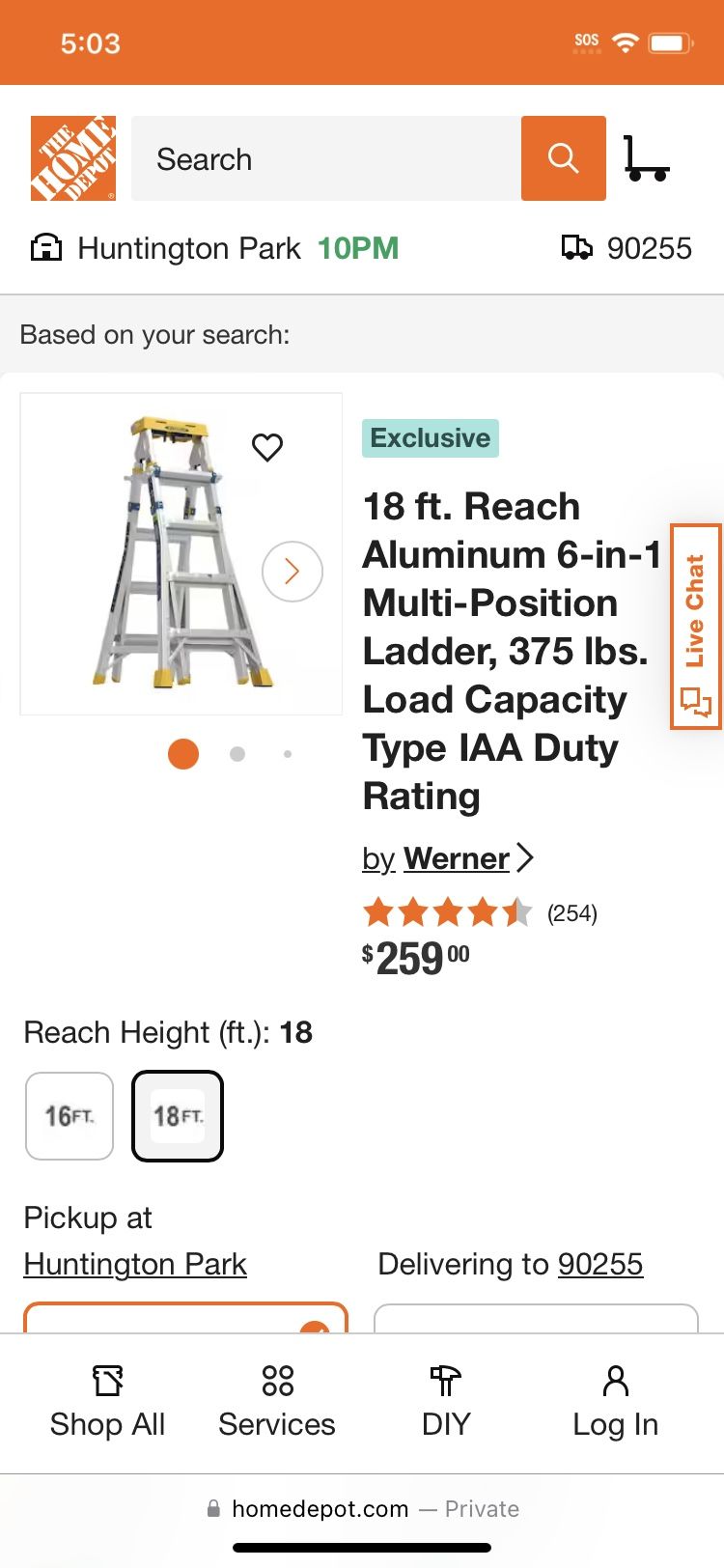Switch to the Services tab
Image resolution: width=724 pixels, height=1568 pixels.
277,1401
